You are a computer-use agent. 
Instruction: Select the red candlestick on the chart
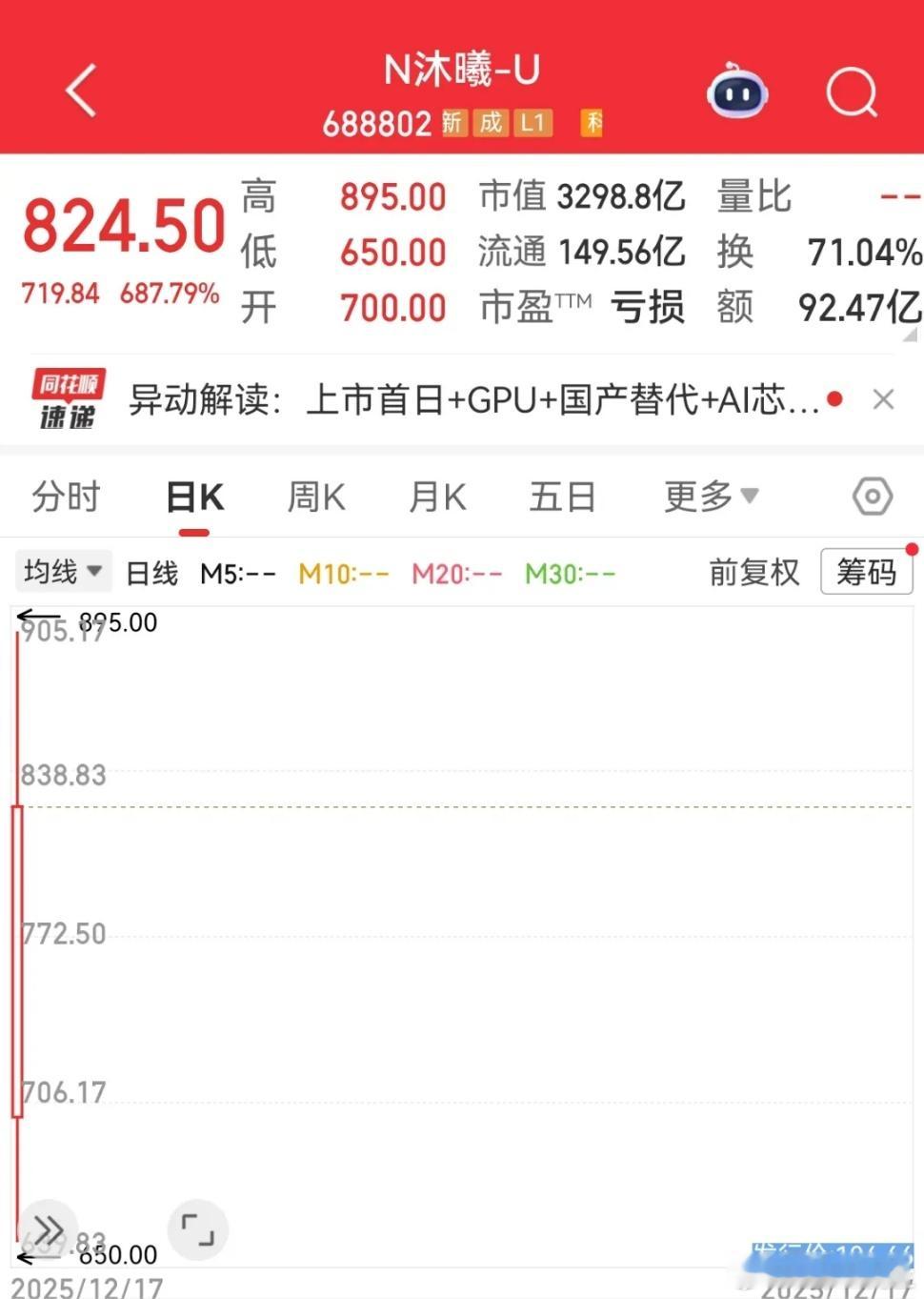coord(17,953)
